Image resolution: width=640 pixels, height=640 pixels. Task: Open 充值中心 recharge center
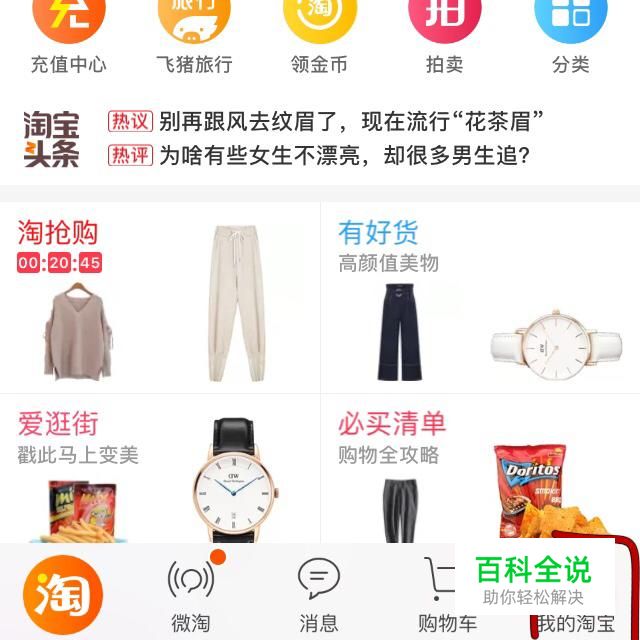pos(68,35)
